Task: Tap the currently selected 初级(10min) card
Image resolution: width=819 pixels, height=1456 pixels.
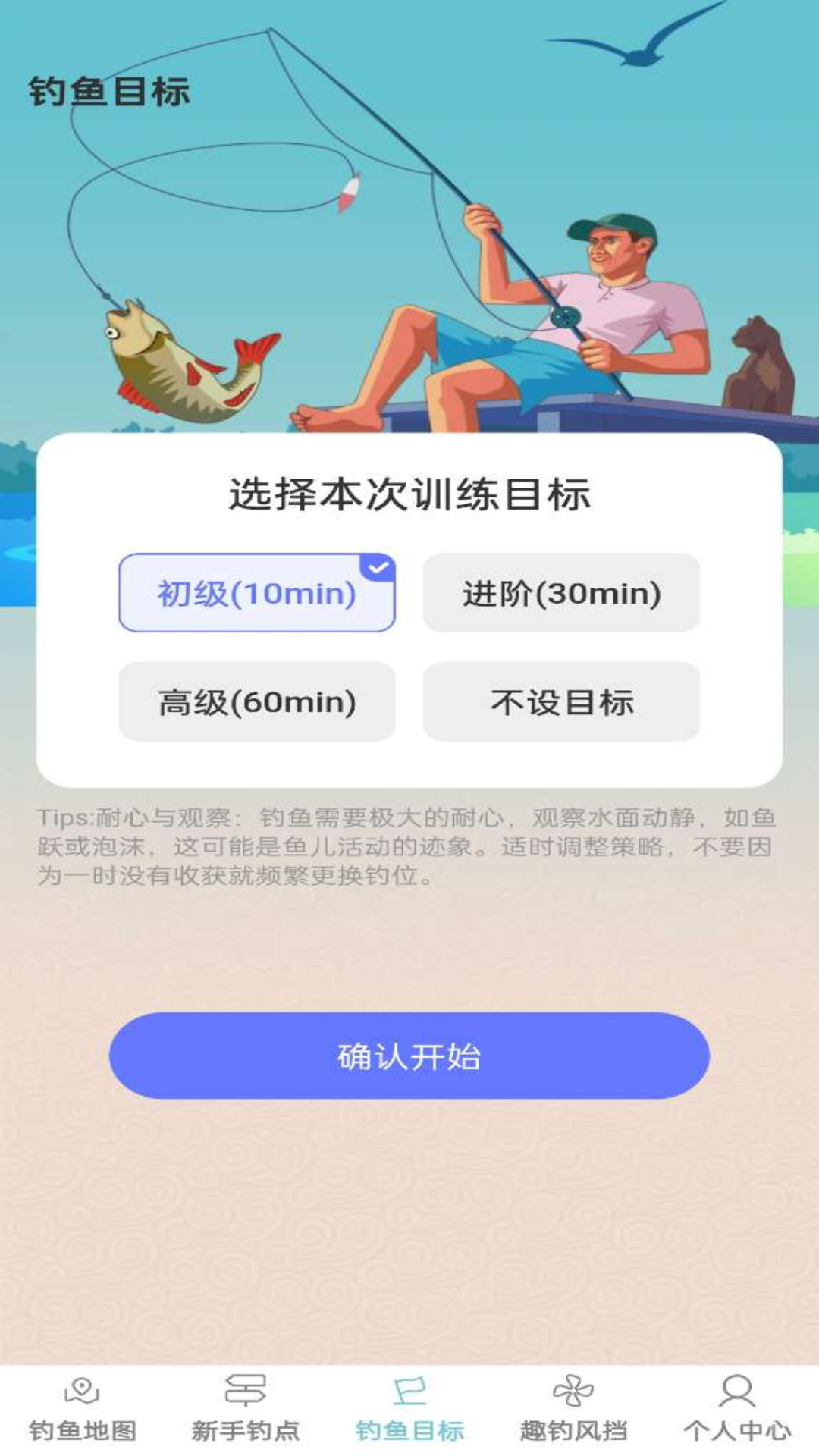Action: (x=256, y=594)
